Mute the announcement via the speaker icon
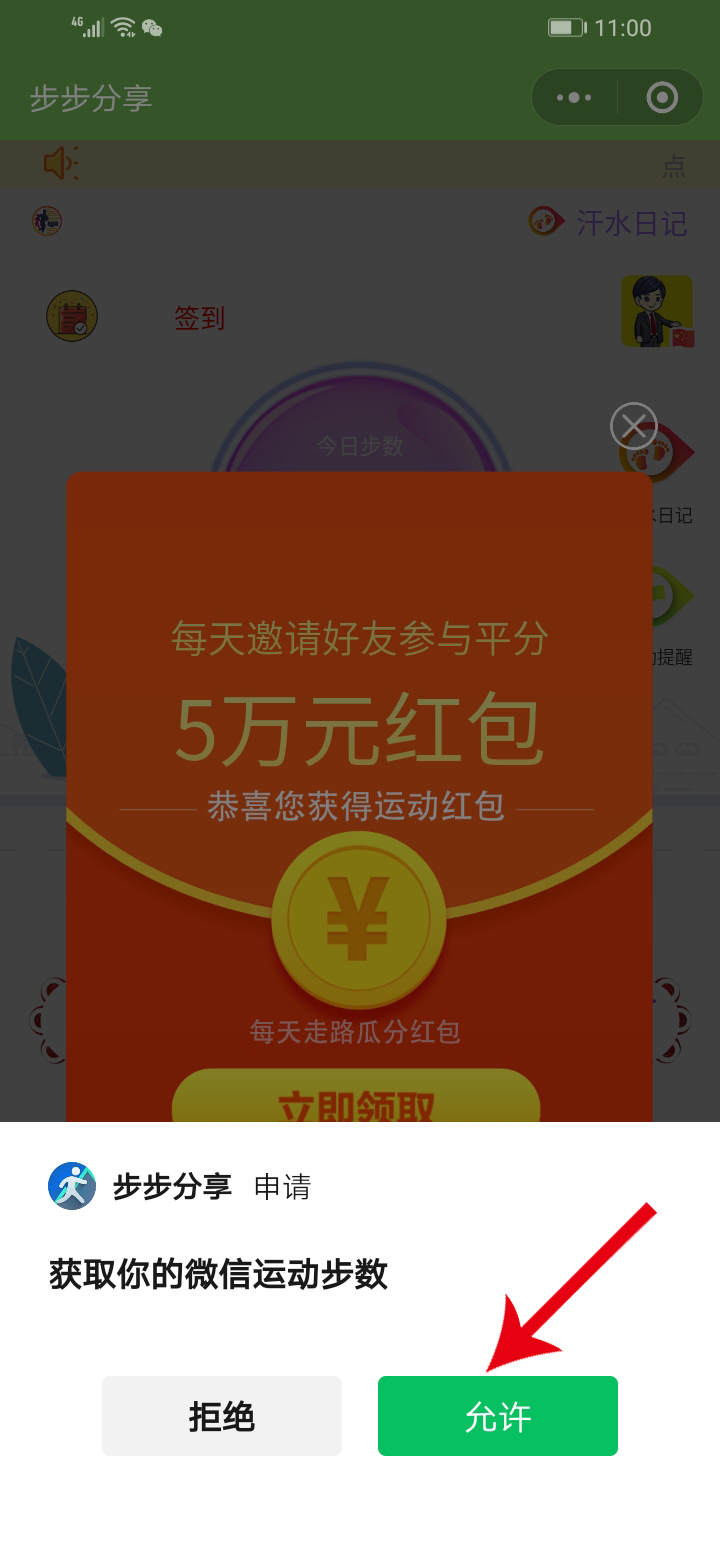The image size is (720, 1560). (x=57, y=165)
